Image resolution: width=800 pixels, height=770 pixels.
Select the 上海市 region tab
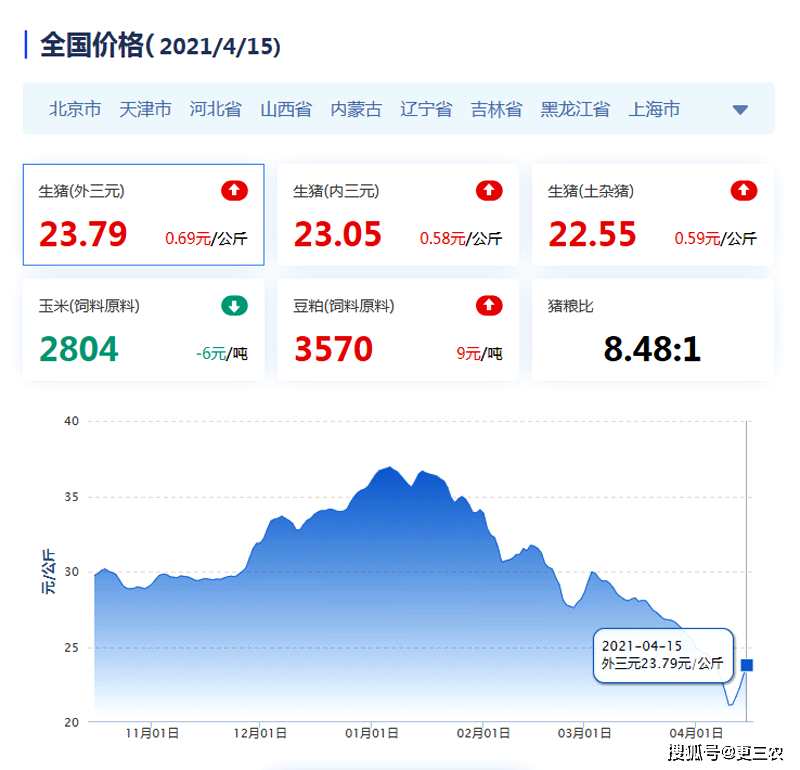(654, 110)
